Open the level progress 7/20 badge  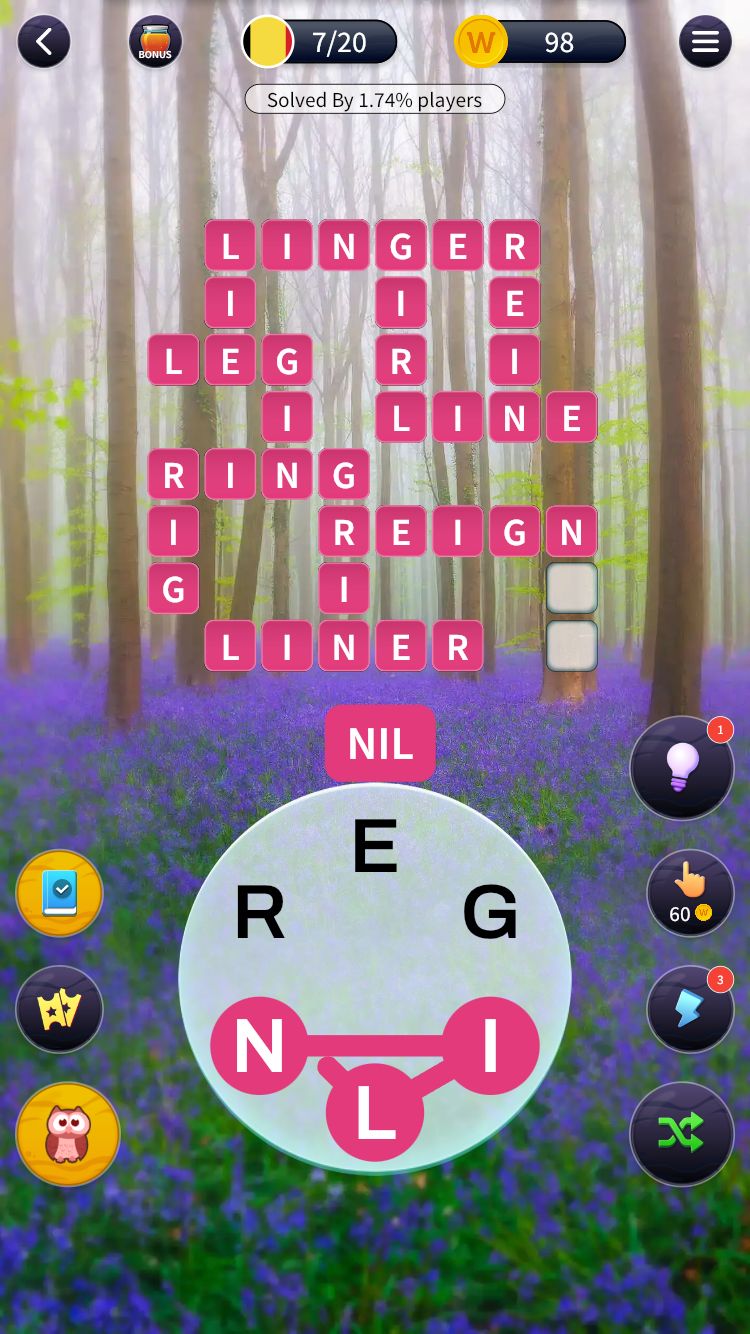pyautogui.click(x=320, y=42)
